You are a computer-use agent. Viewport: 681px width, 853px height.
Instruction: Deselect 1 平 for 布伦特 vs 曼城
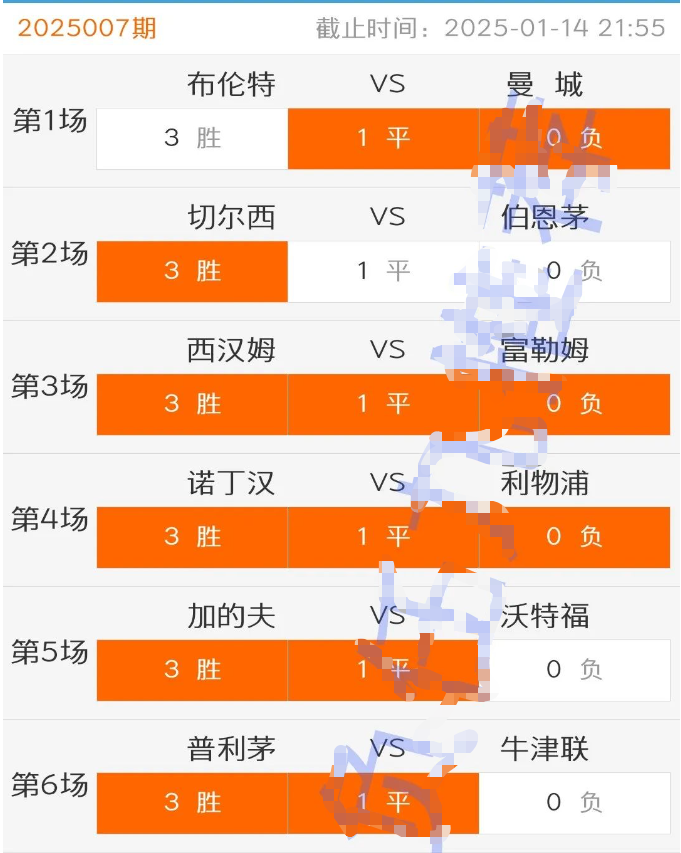point(383,138)
